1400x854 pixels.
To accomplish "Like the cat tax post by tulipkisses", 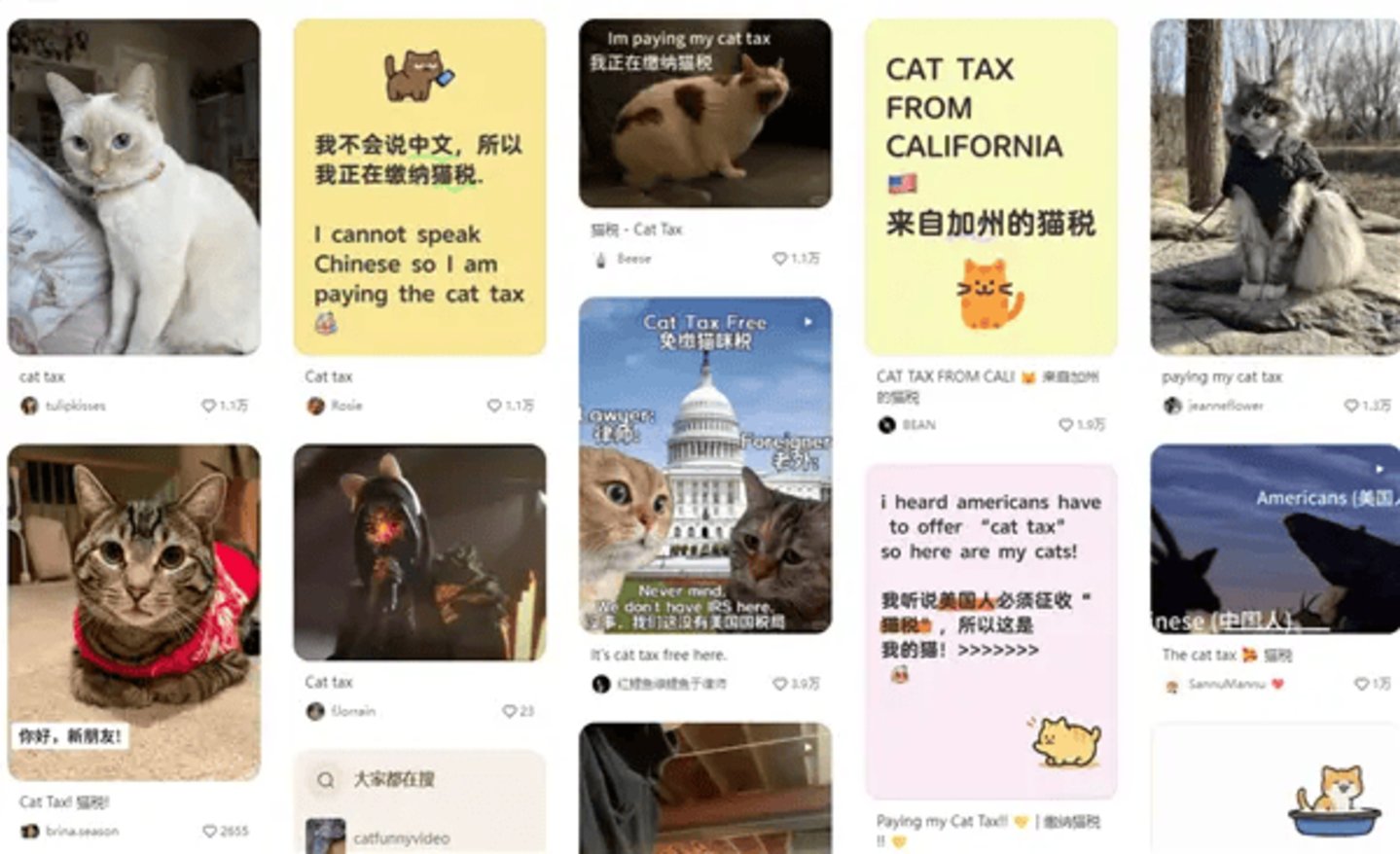I will click(208, 406).
